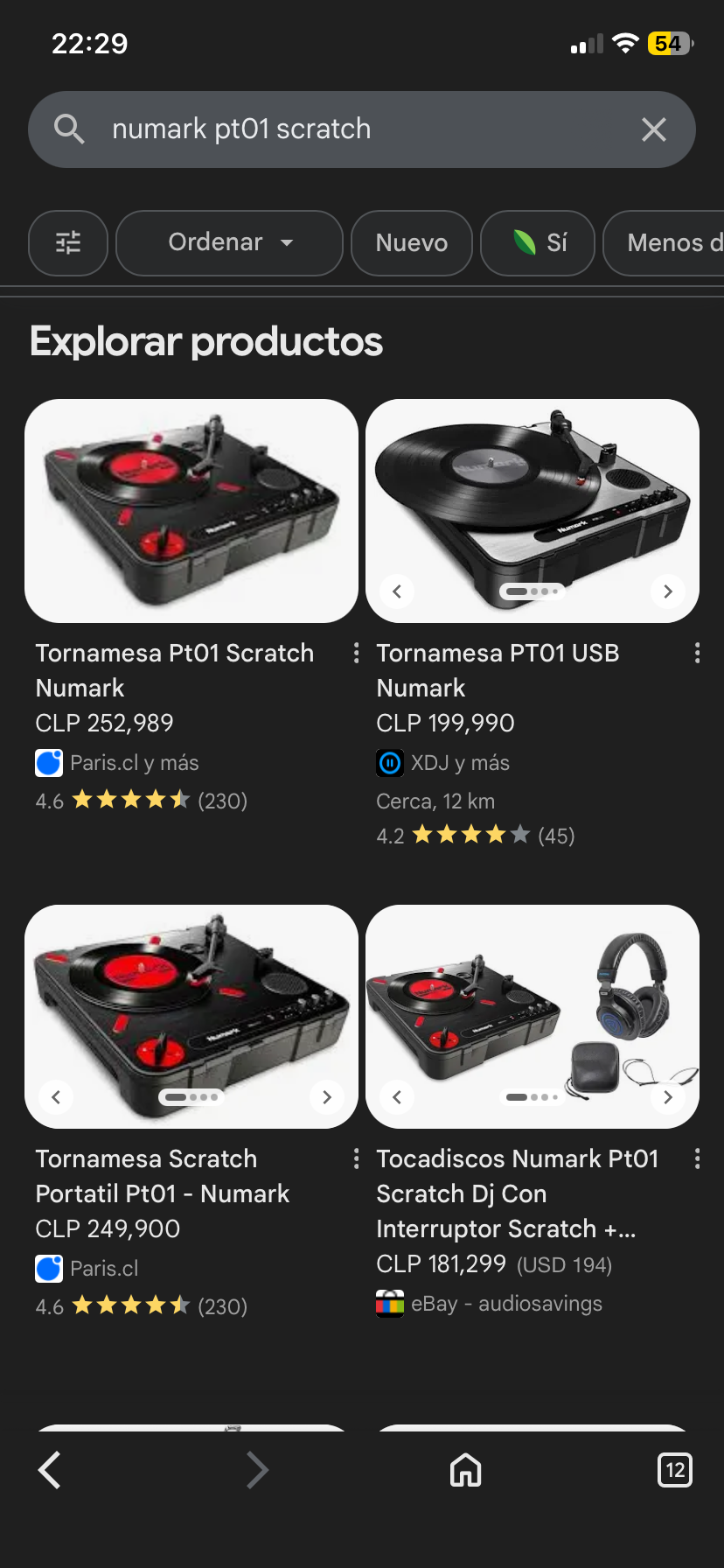Tap the home icon in the navigation bar
The width and height of the screenshot is (724, 1568).
(465, 1471)
